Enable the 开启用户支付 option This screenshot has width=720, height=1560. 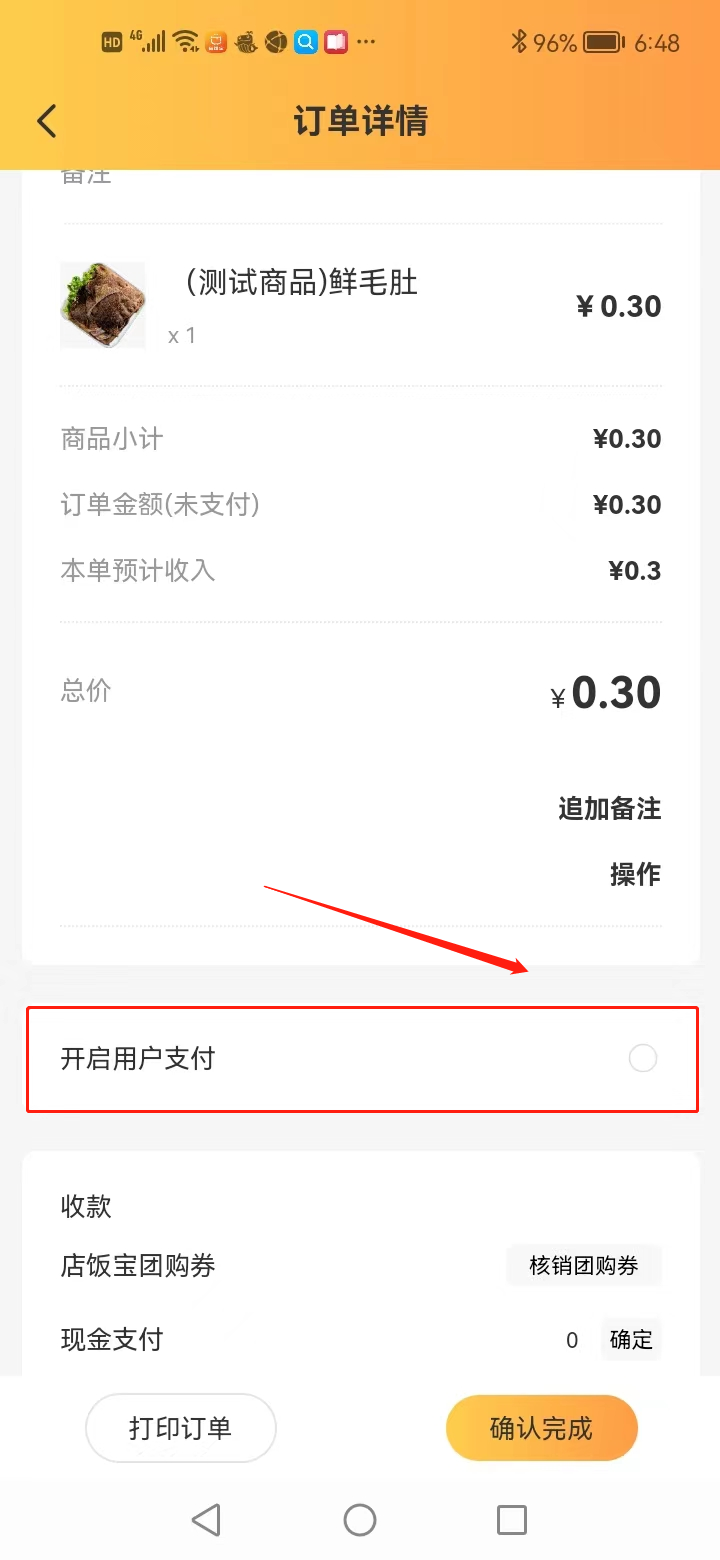tap(642, 1058)
